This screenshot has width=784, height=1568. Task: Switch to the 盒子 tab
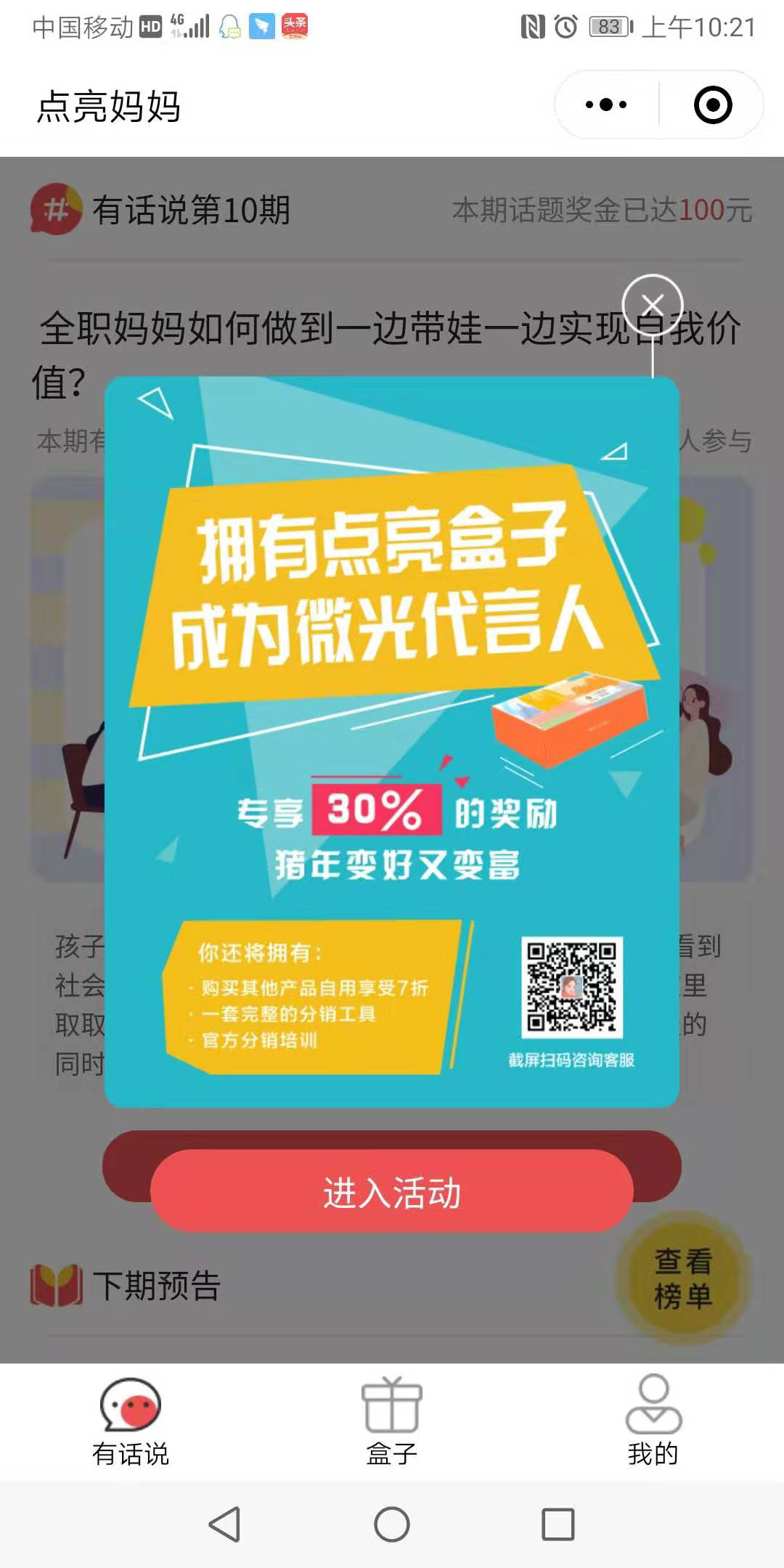click(391, 1421)
